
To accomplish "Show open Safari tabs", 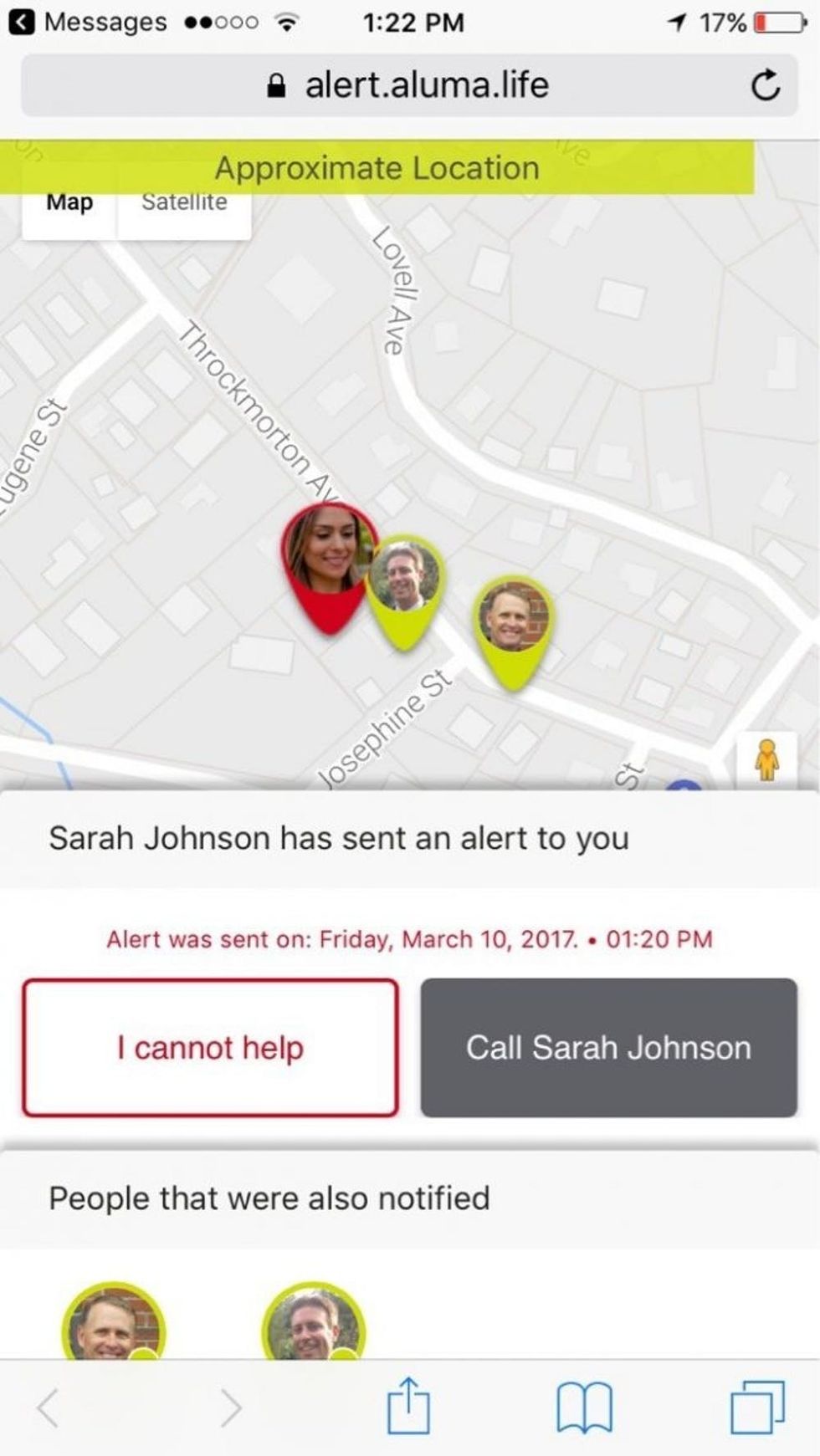I will (x=757, y=1407).
